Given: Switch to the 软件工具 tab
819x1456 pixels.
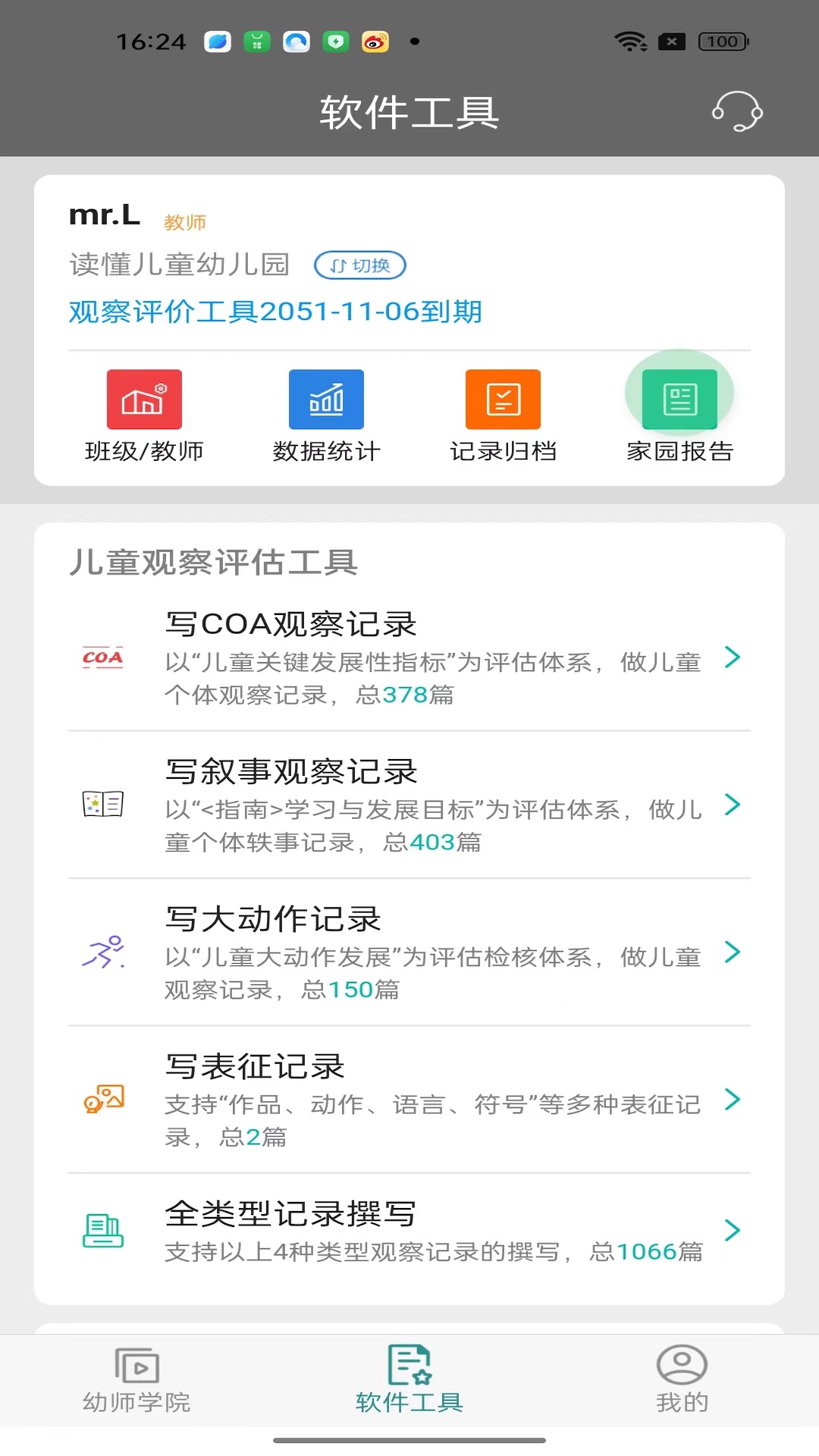Looking at the screenshot, I should click(x=409, y=1380).
